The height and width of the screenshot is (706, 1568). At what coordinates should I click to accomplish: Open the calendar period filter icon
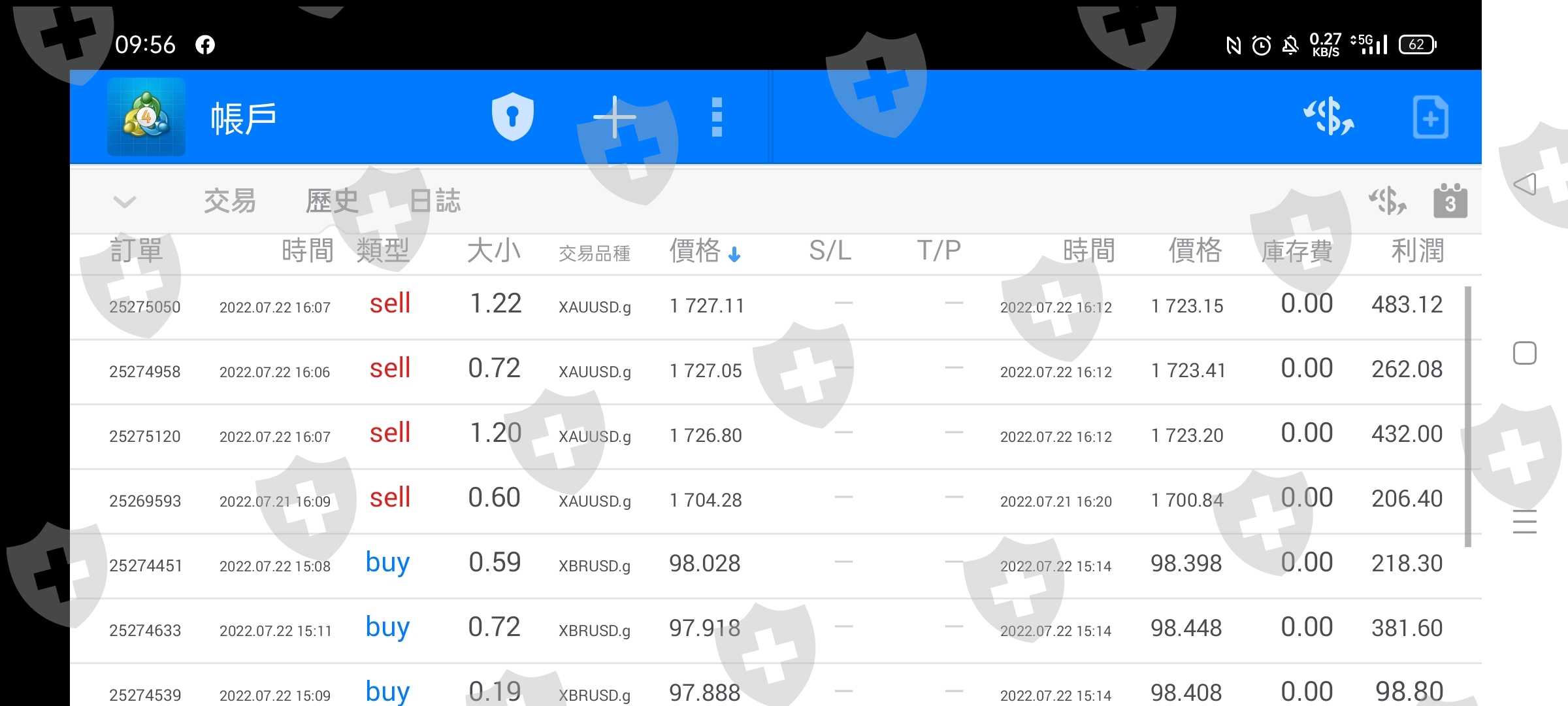click(x=1450, y=201)
